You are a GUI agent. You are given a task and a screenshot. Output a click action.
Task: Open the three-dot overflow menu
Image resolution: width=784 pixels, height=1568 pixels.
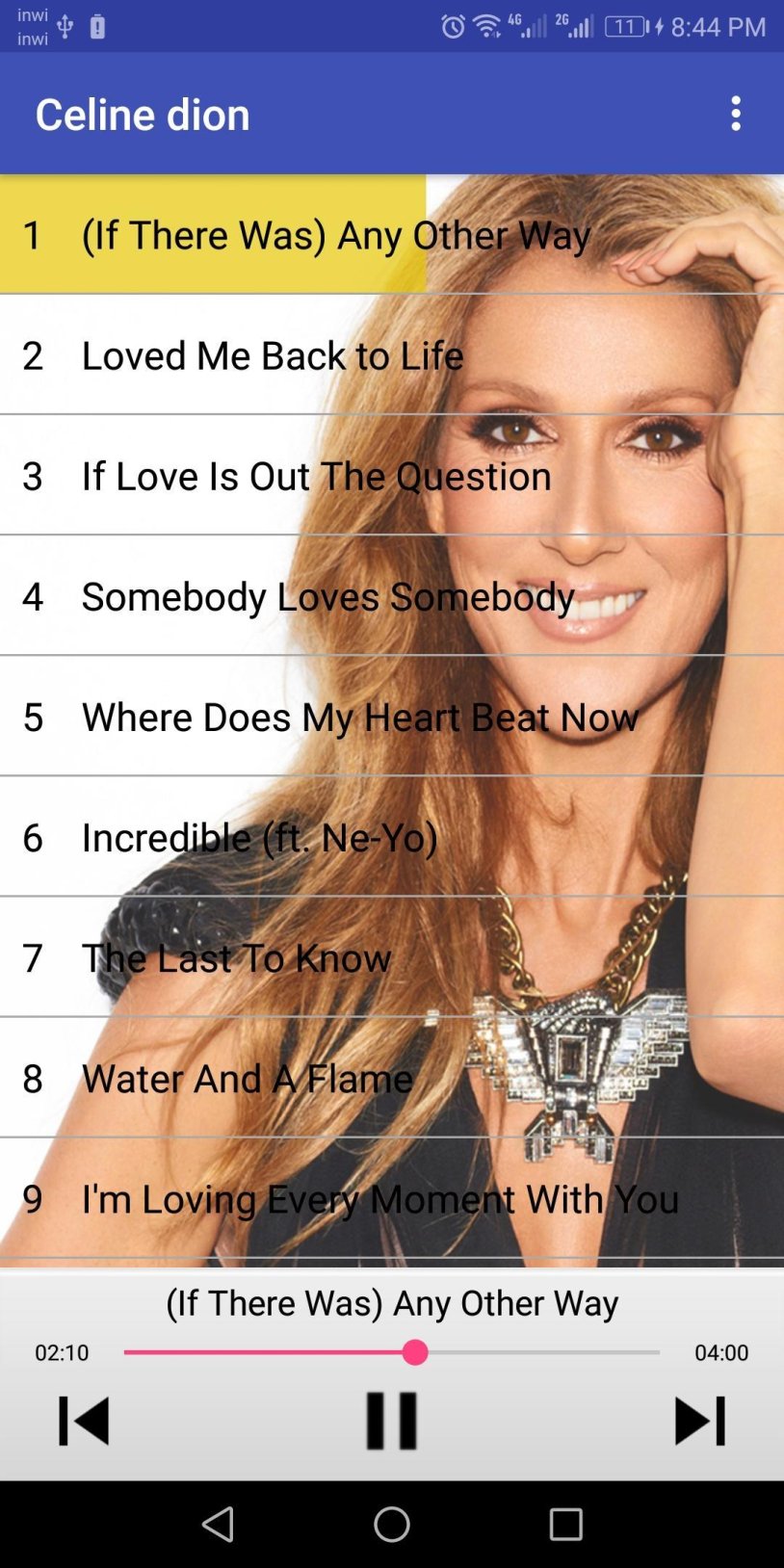tap(736, 113)
